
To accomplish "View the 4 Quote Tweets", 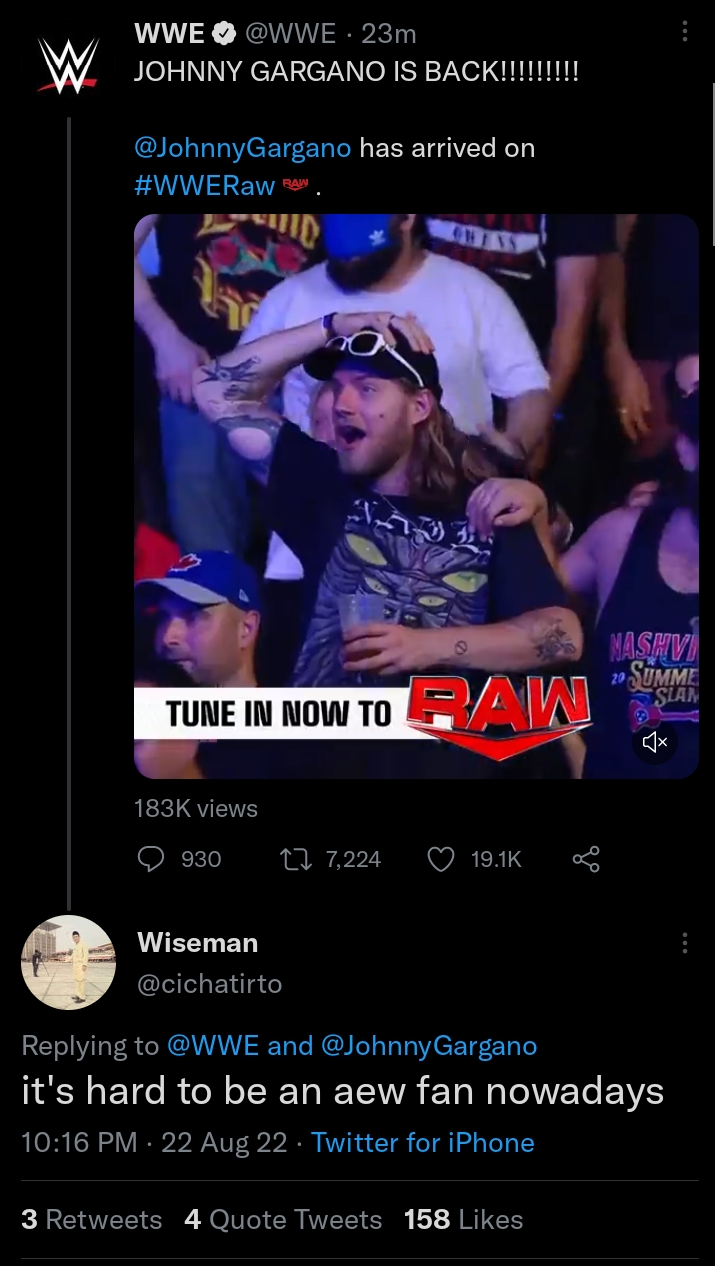I will 283,1220.
